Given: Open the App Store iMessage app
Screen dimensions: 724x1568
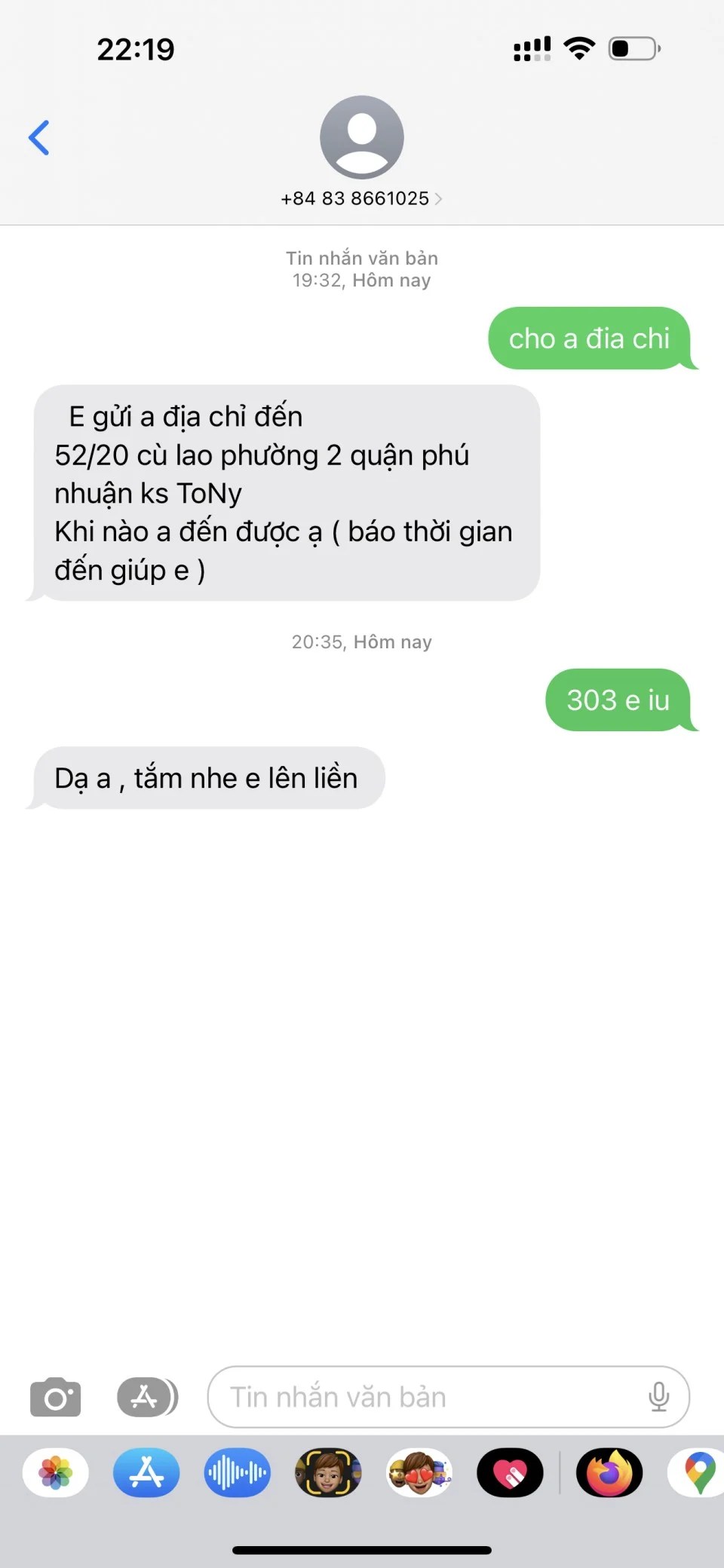Looking at the screenshot, I should coord(146,1472).
